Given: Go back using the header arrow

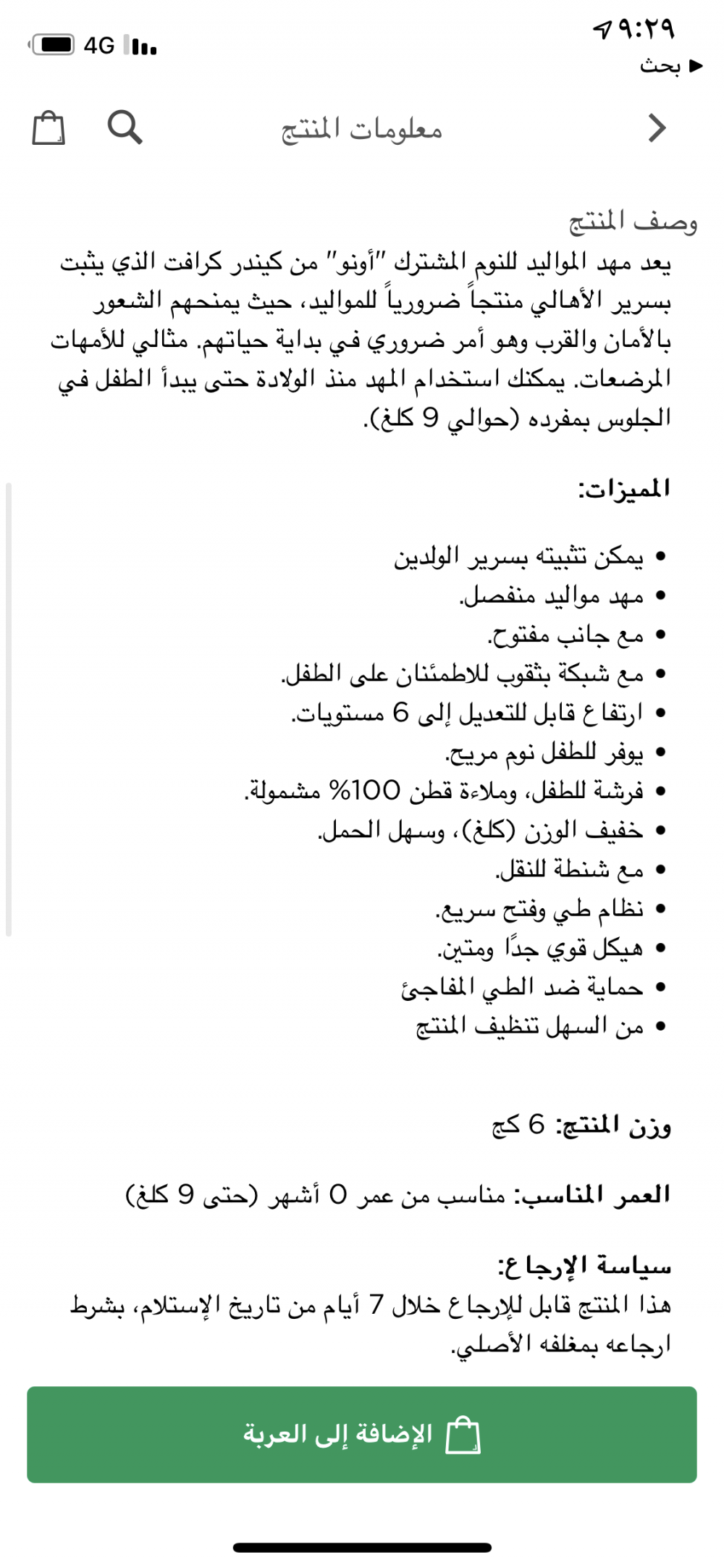Looking at the screenshot, I should tap(657, 128).
